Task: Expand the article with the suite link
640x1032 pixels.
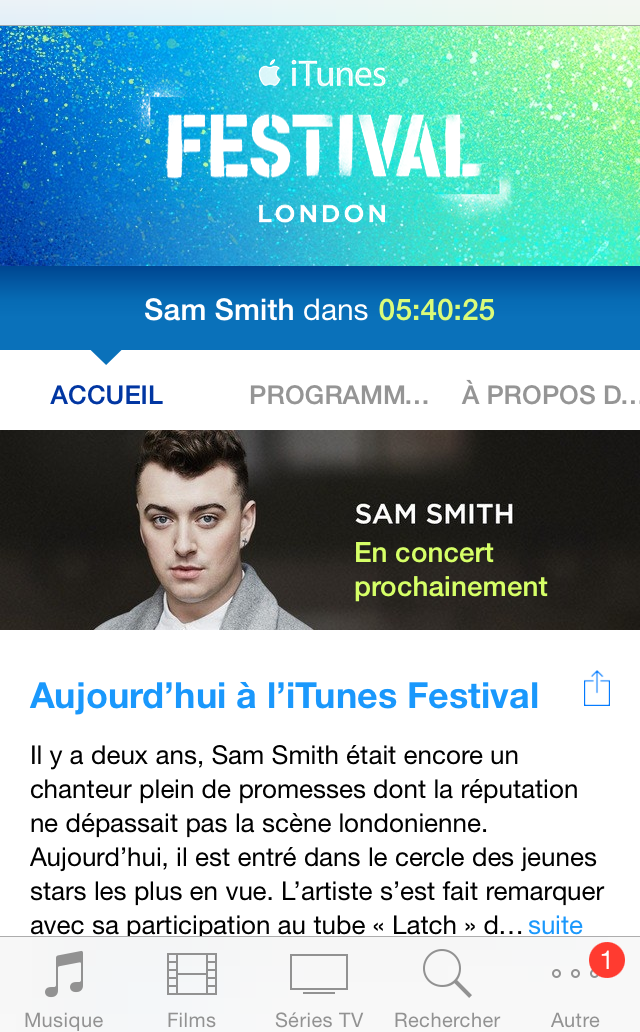Action: tap(555, 925)
